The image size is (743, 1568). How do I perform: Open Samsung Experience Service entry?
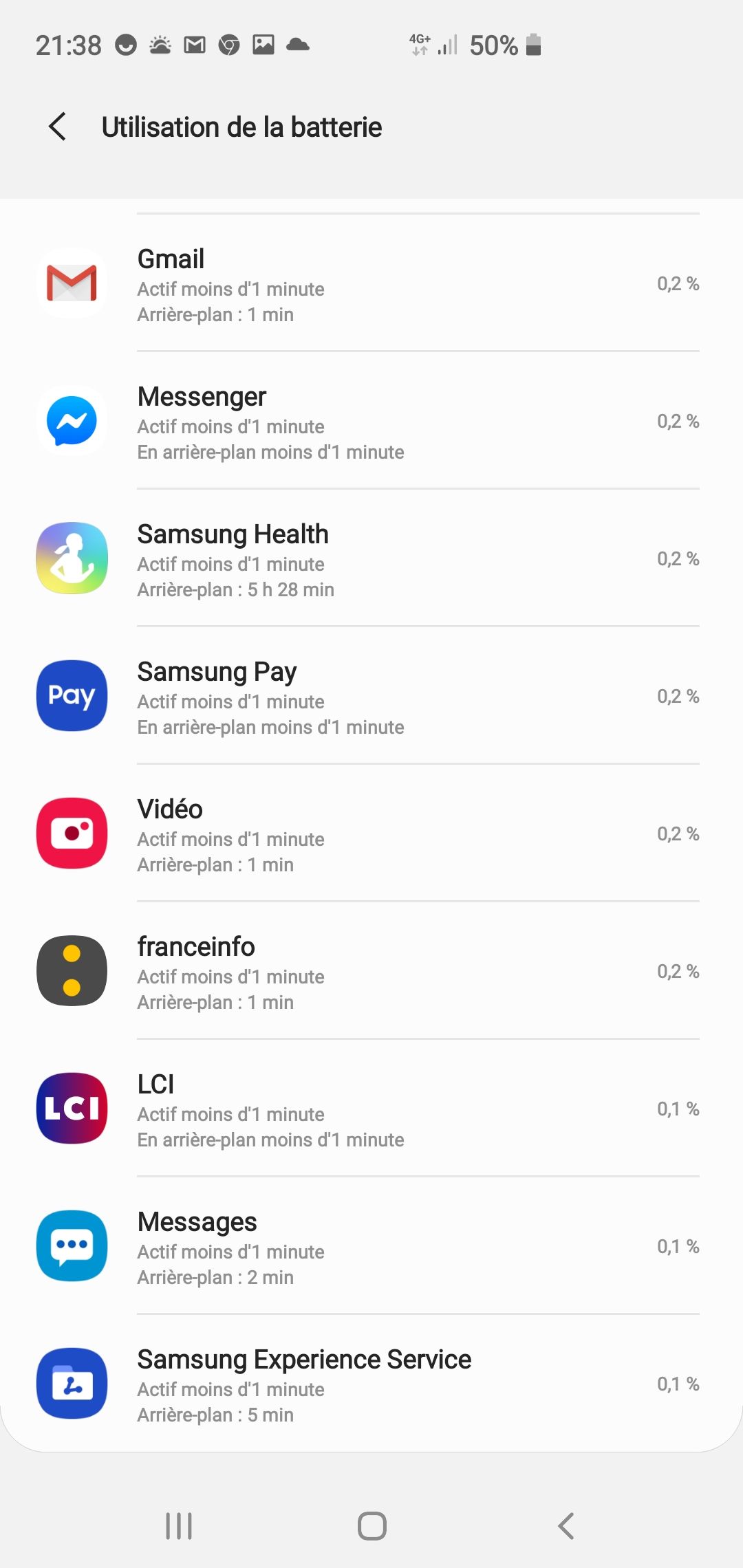tap(371, 1383)
